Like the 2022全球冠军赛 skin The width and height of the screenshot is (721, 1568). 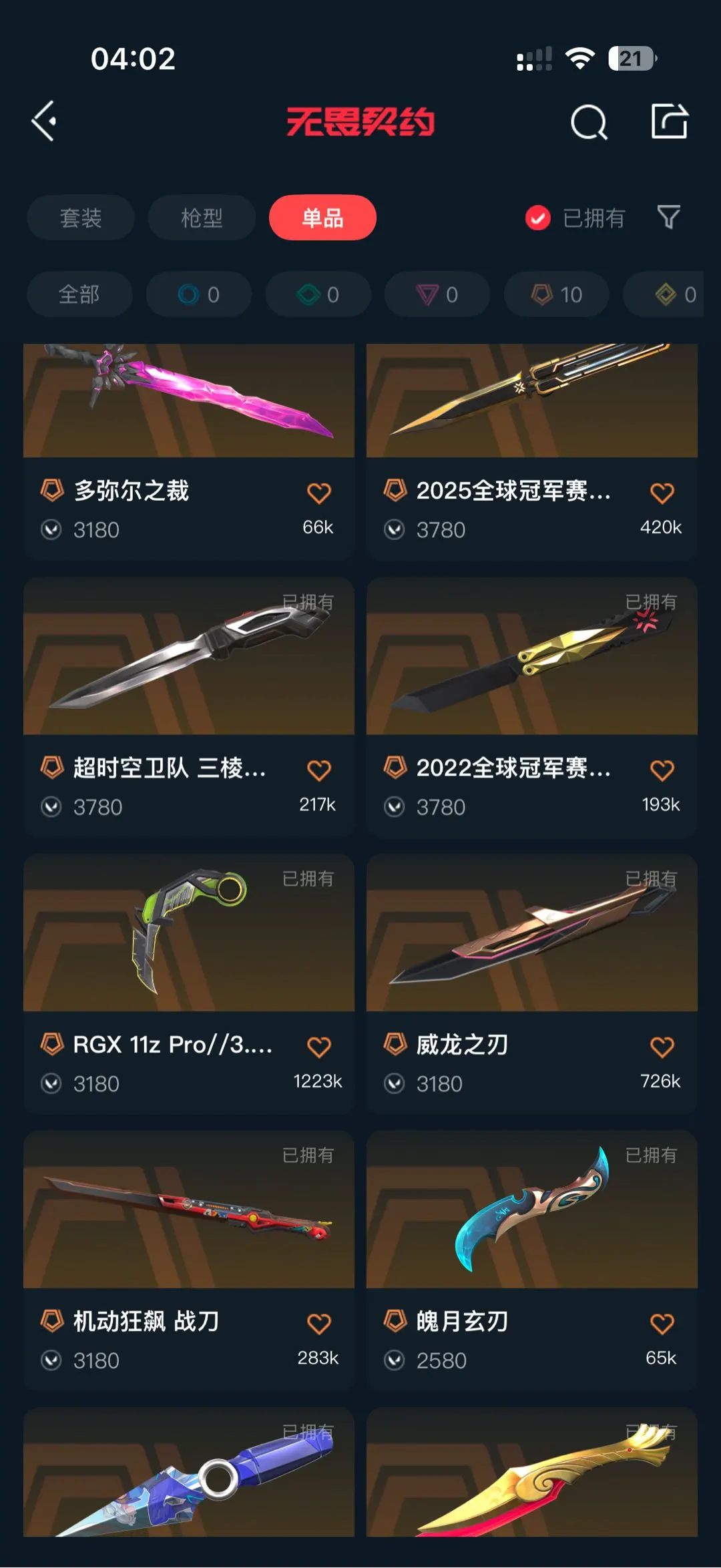pyautogui.click(x=662, y=770)
